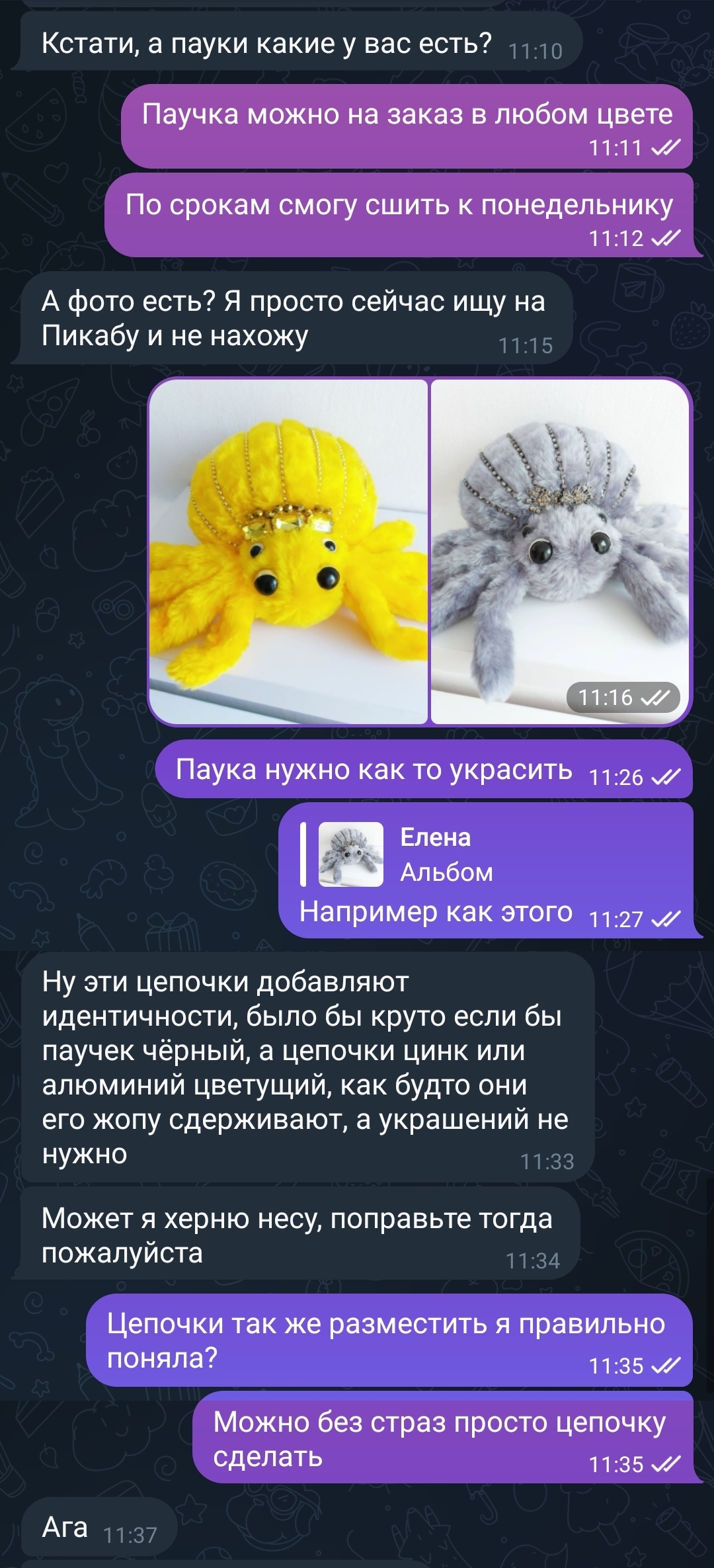Open the yellow spider photo

[x=289, y=552]
